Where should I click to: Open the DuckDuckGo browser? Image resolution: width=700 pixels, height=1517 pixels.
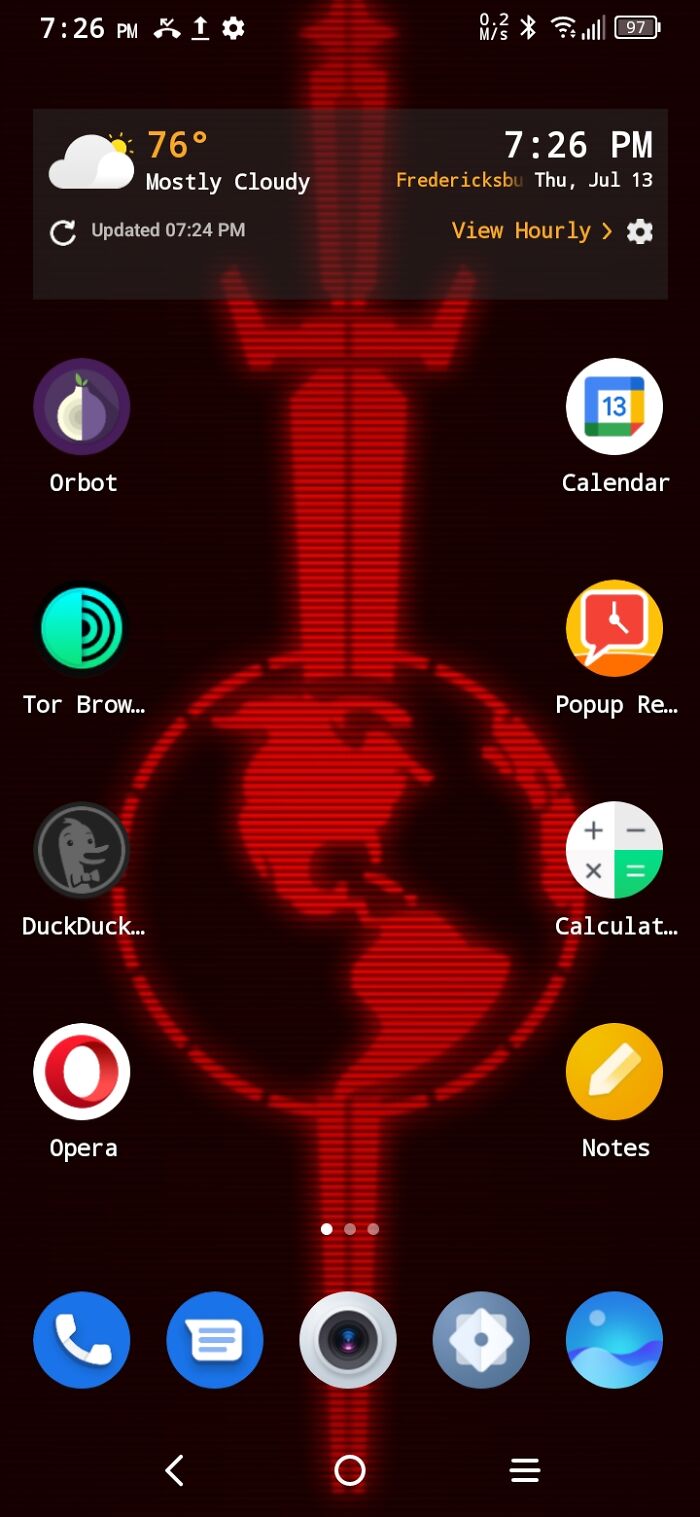[82, 850]
